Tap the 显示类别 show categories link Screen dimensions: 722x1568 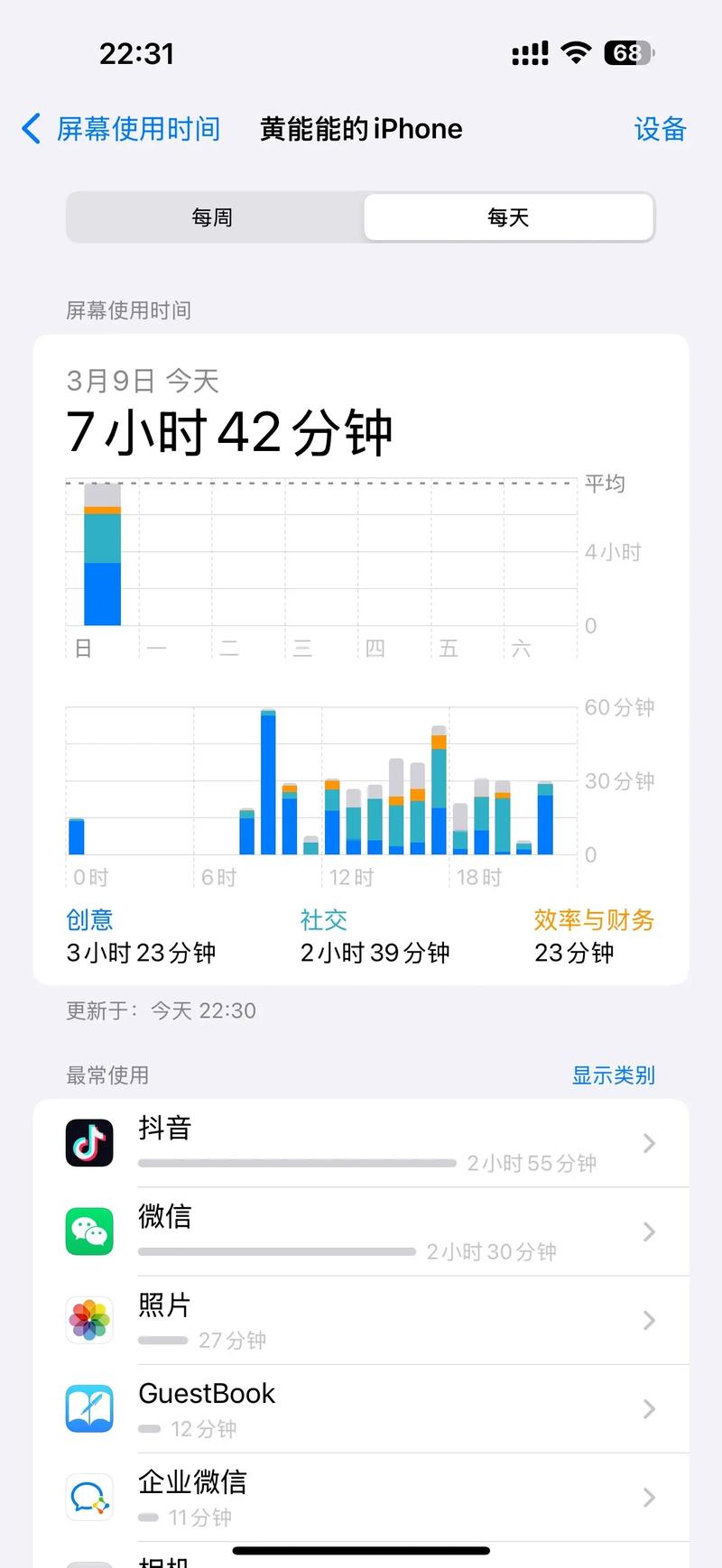613,1075
